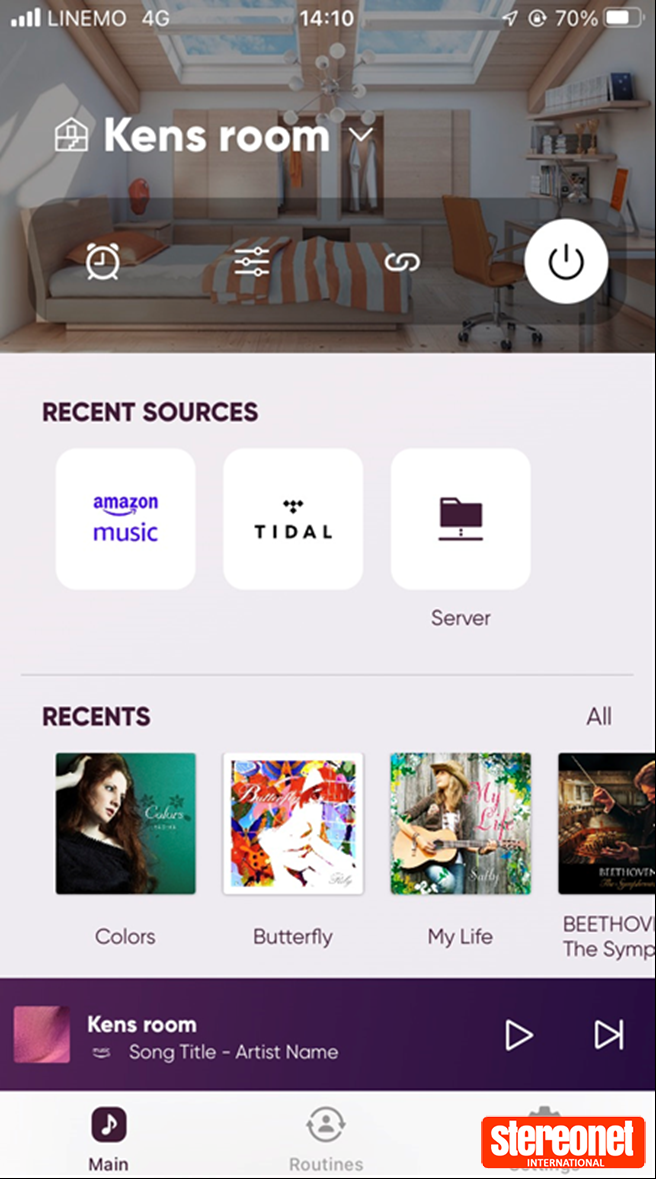Open TIDAL source
Image resolution: width=656 pixels, height=1179 pixels.
click(293, 518)
